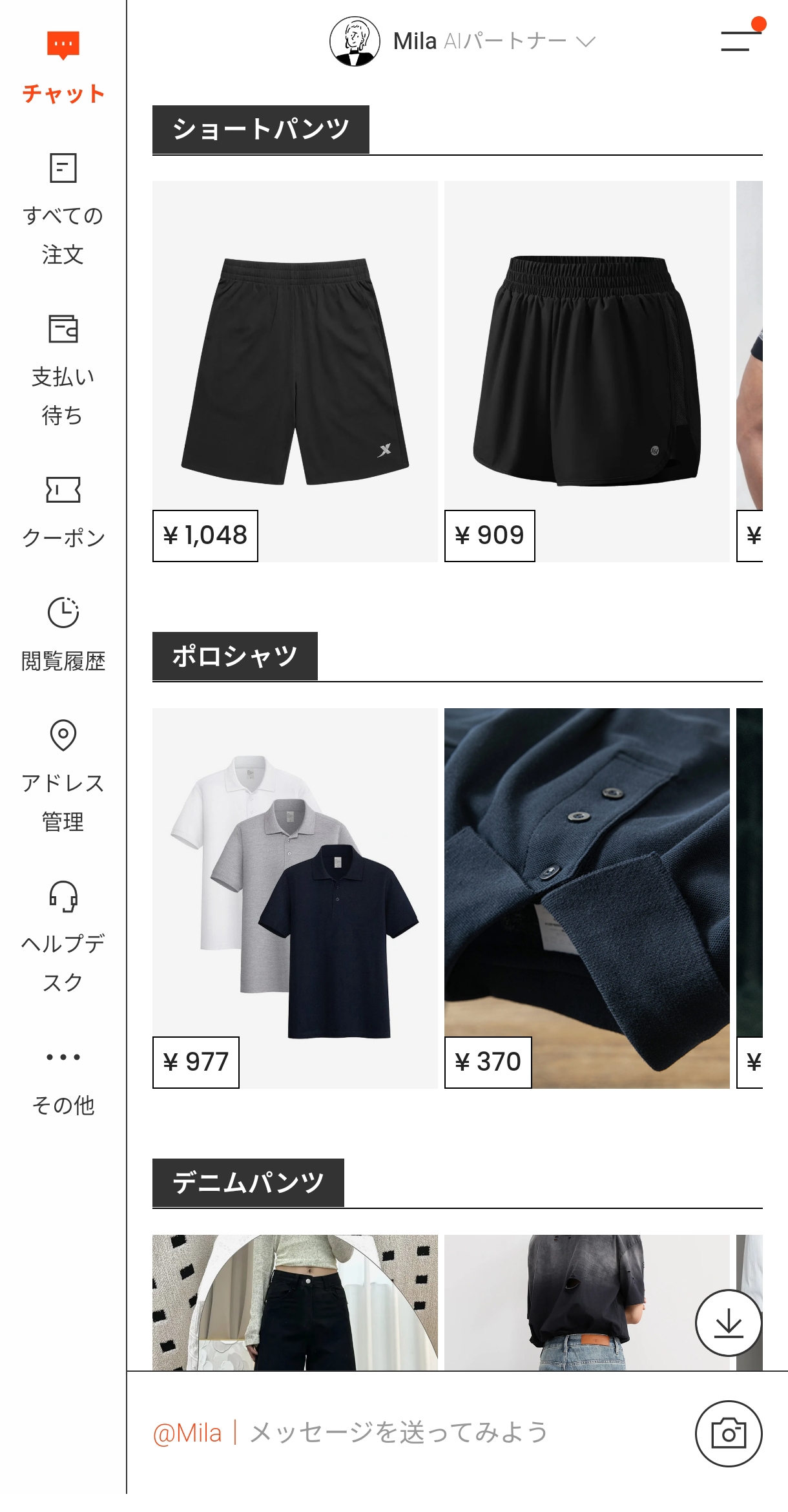Open 支払い待ち orders

[63, 370]
